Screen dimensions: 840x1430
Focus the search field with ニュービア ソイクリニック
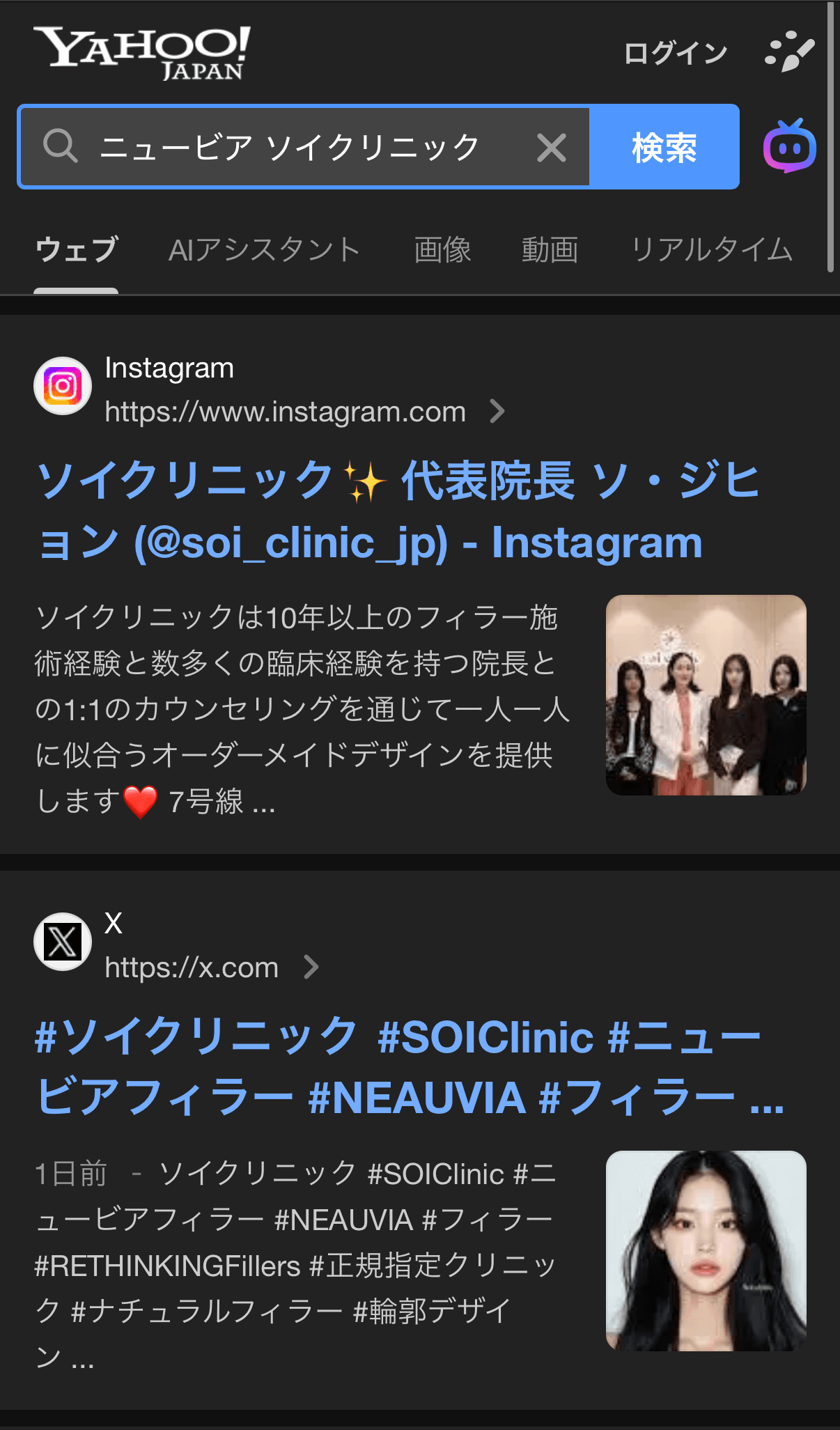289,148
